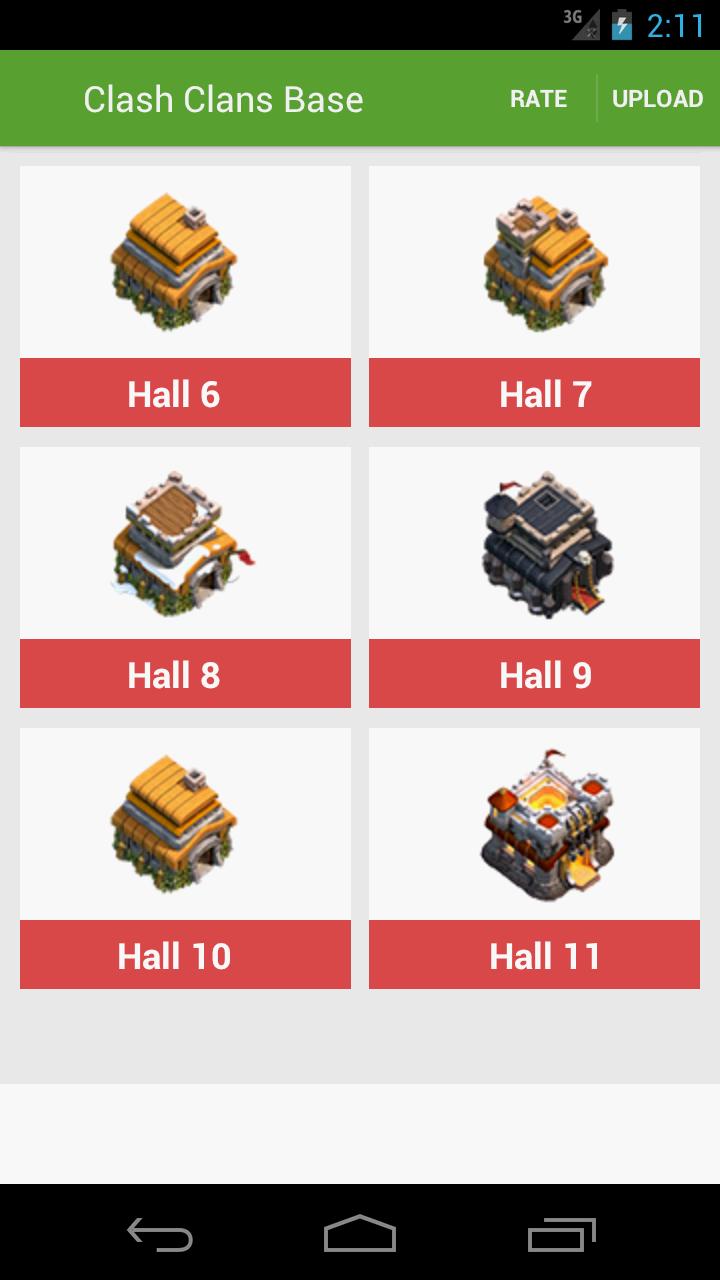The image size is (720, 1280).
Task: Go back using the system back button
Action: click(x=160, y=1234)
